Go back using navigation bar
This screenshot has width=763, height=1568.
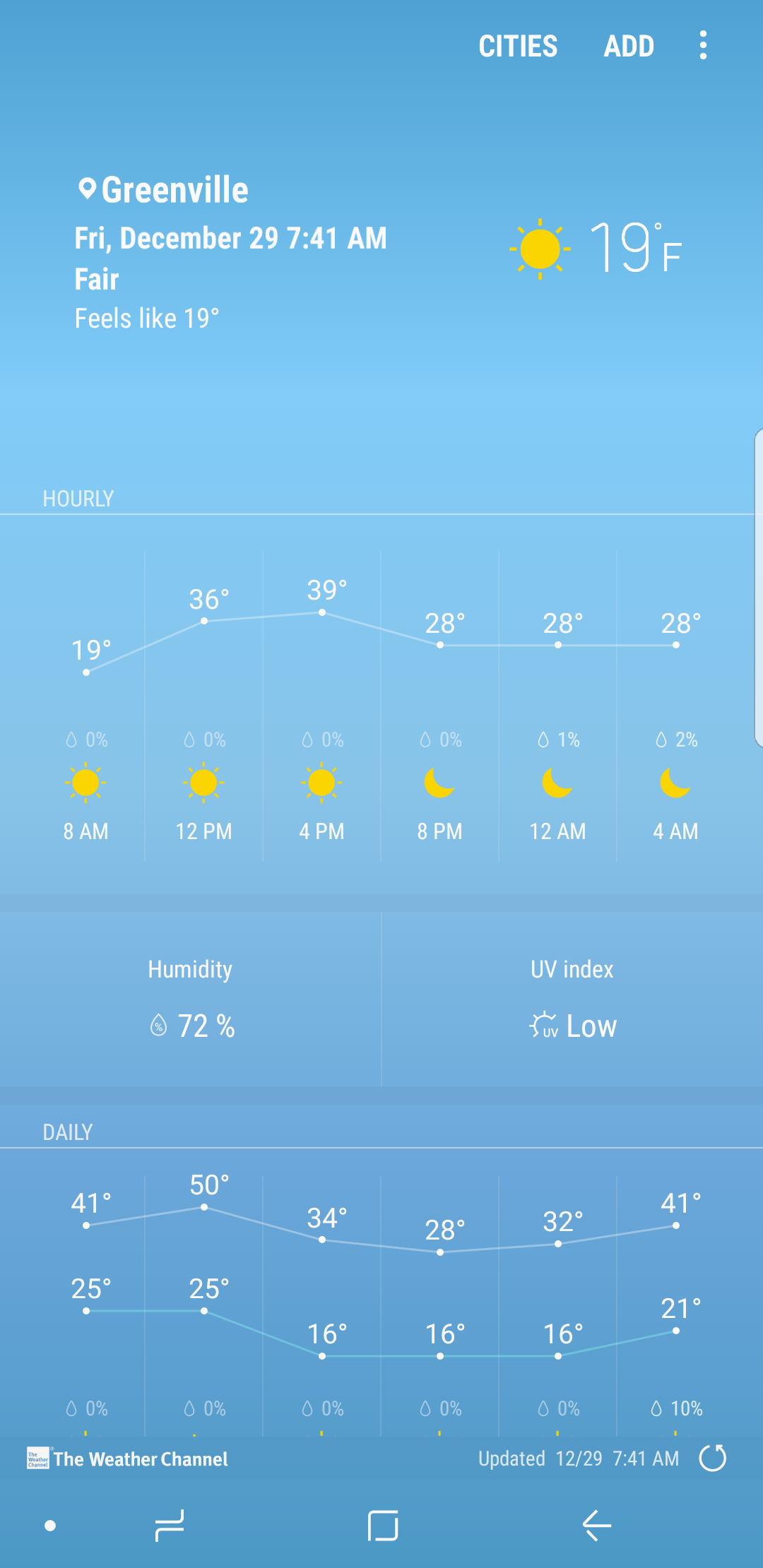point(597,1526)
